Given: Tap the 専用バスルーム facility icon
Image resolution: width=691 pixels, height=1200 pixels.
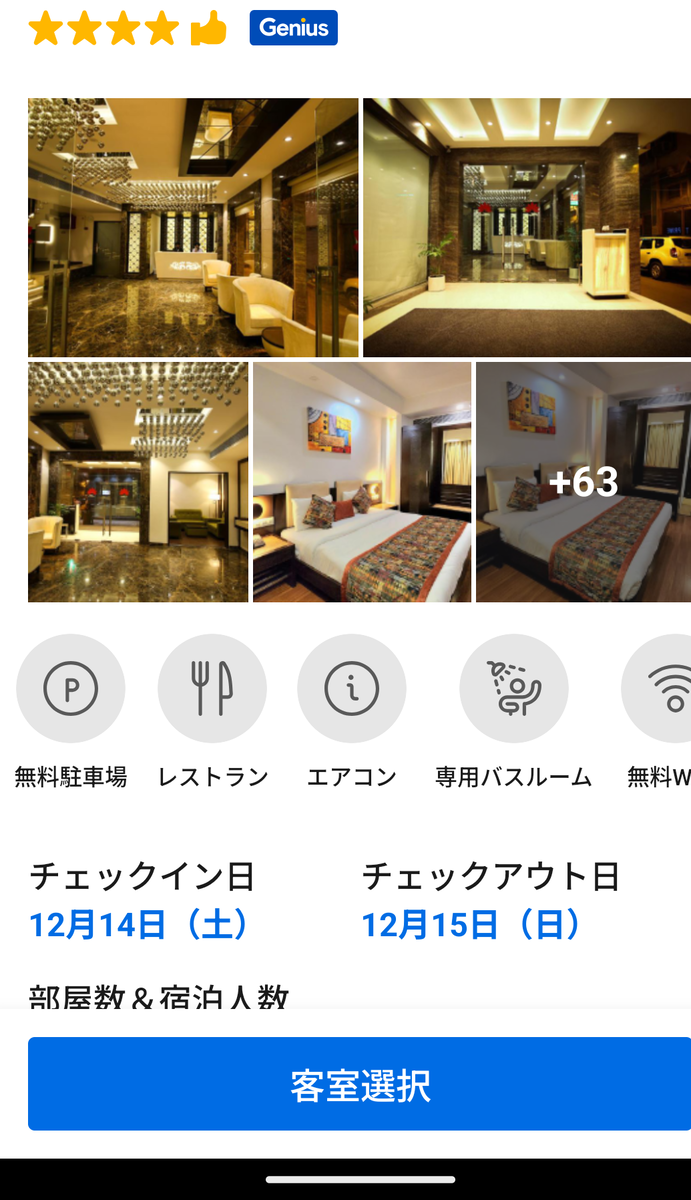Looking at the screenshot, I should coord(514,689).
